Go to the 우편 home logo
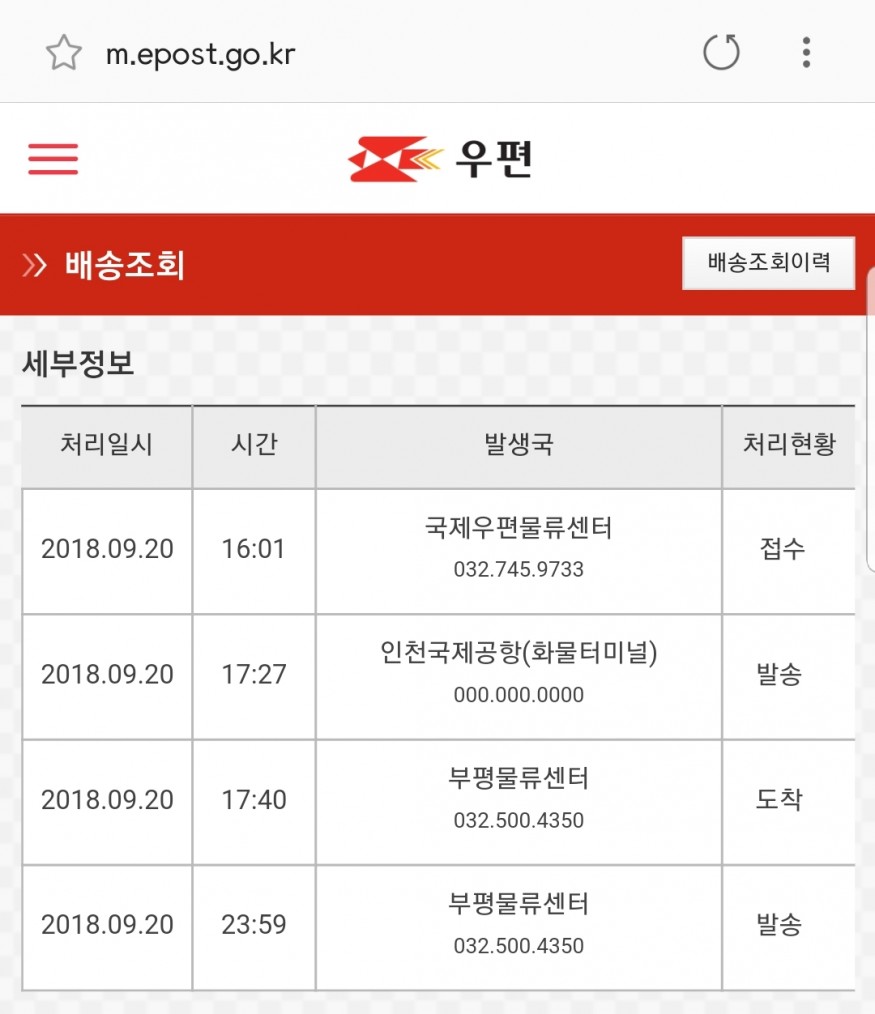875x1014 pixels. pyautogui.click(x=439, y=159)
